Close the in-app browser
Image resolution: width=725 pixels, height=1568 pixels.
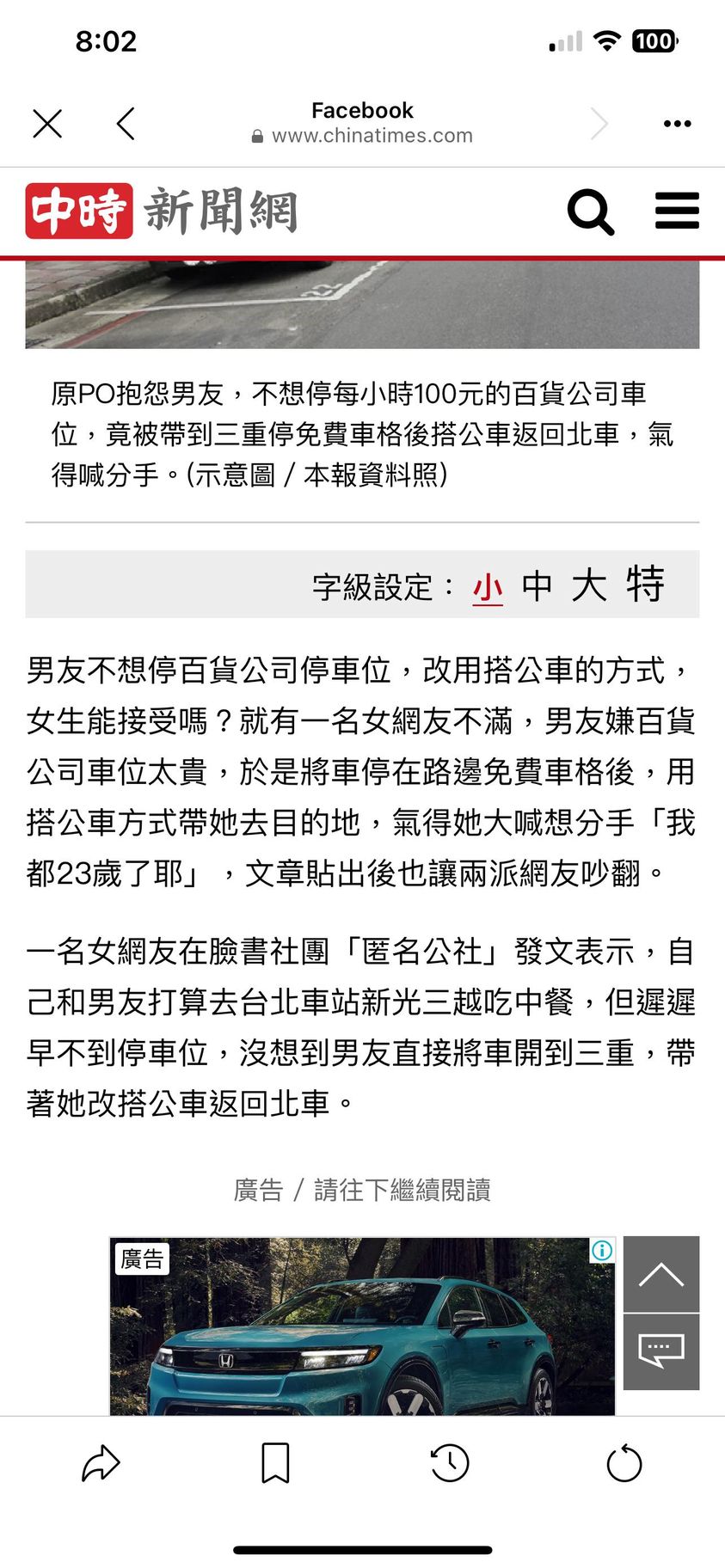(x=47, y=124)
